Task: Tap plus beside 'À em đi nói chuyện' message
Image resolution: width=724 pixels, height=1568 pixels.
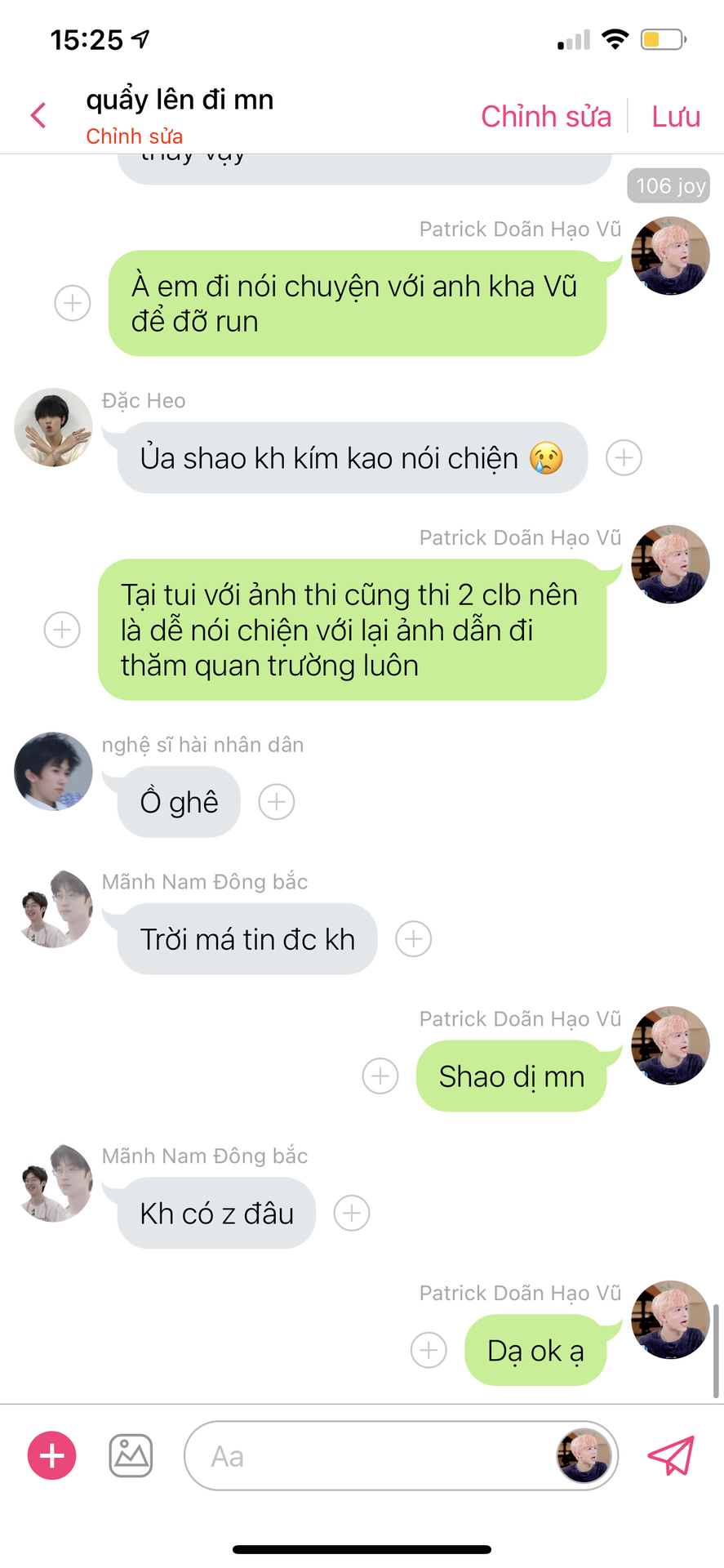Action: pyautogui.click(x=72, y=304)
